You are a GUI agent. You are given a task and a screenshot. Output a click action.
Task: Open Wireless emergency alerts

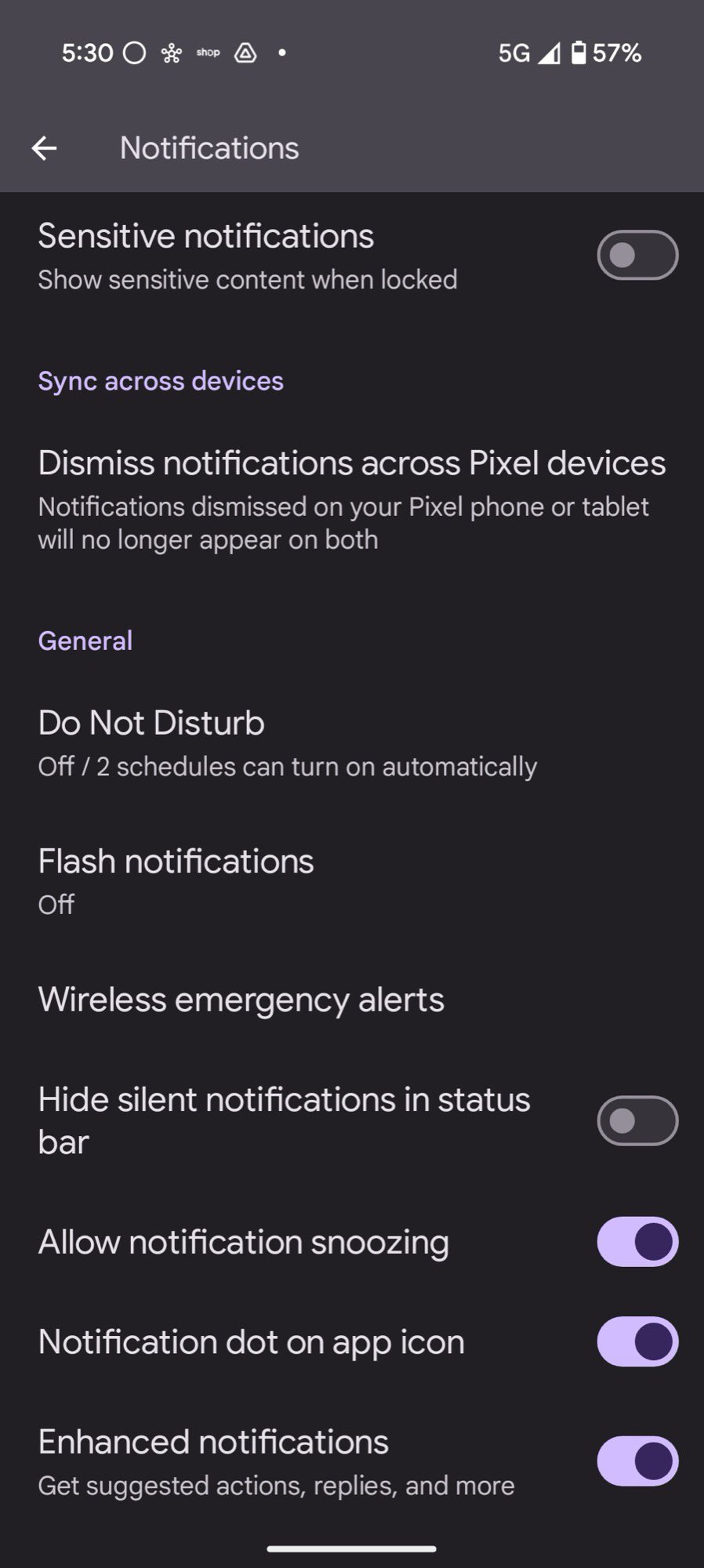click(x=241, y=1000)
